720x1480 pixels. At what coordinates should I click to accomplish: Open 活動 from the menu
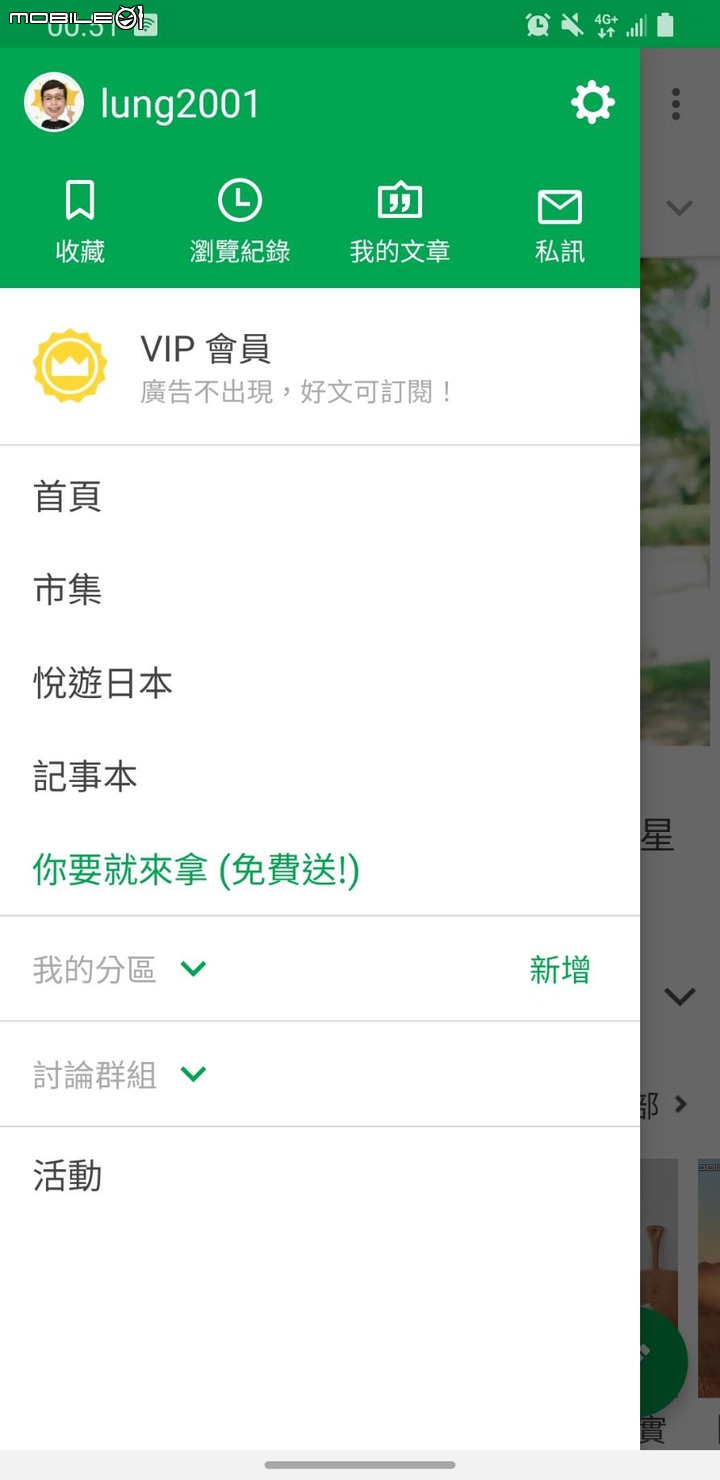[x=68, y=1177]
